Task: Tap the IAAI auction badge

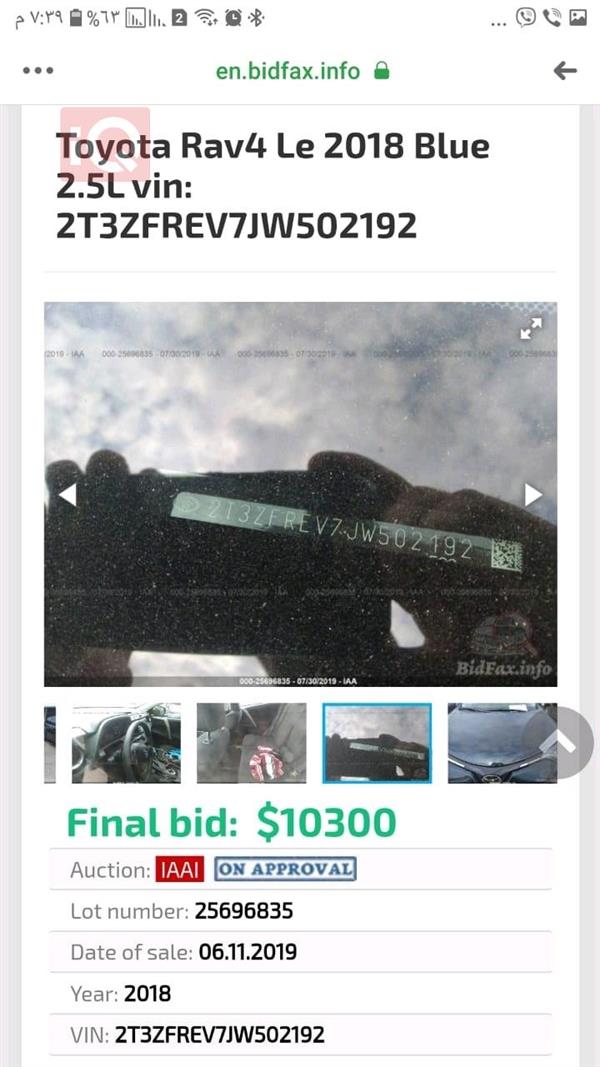Action: 180,869
